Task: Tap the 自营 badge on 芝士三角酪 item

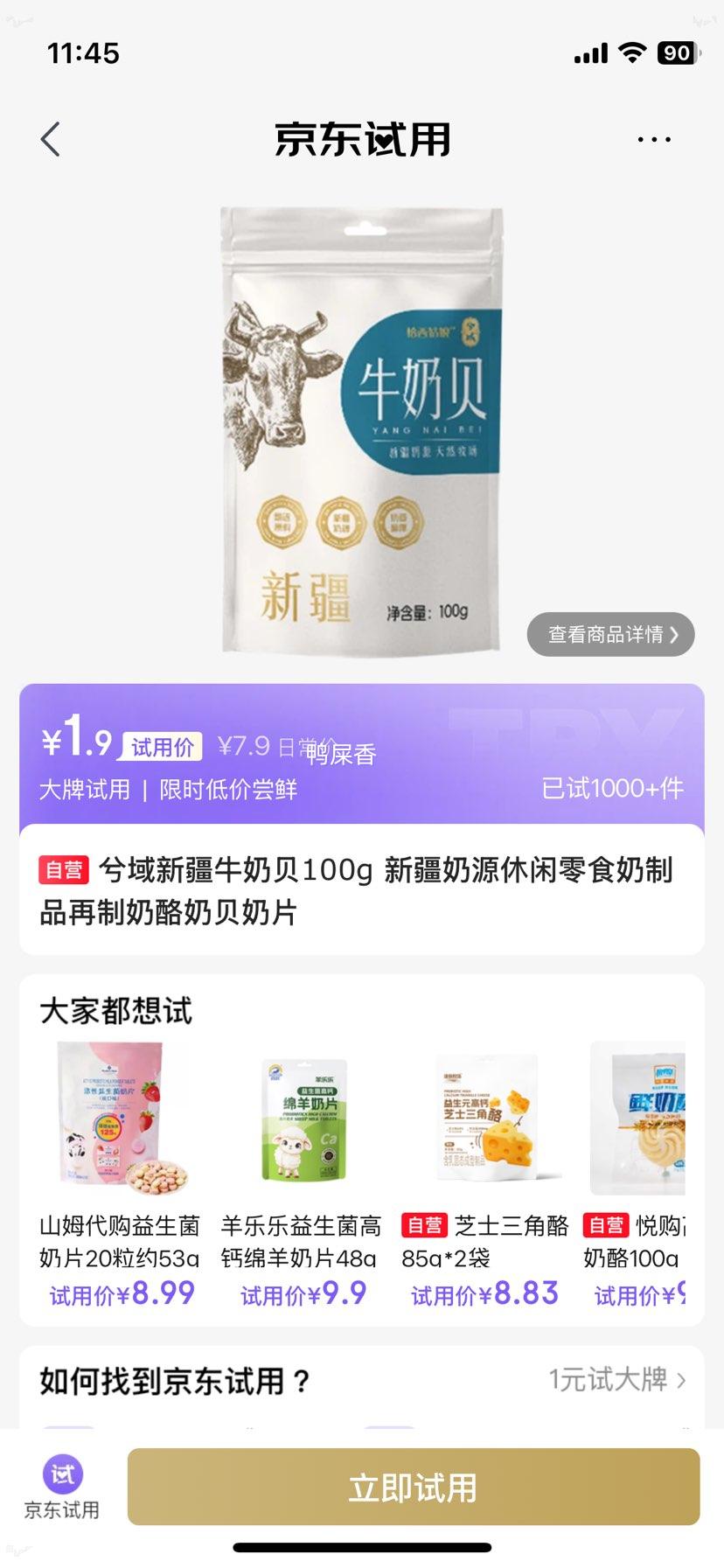Action: 422,1226
